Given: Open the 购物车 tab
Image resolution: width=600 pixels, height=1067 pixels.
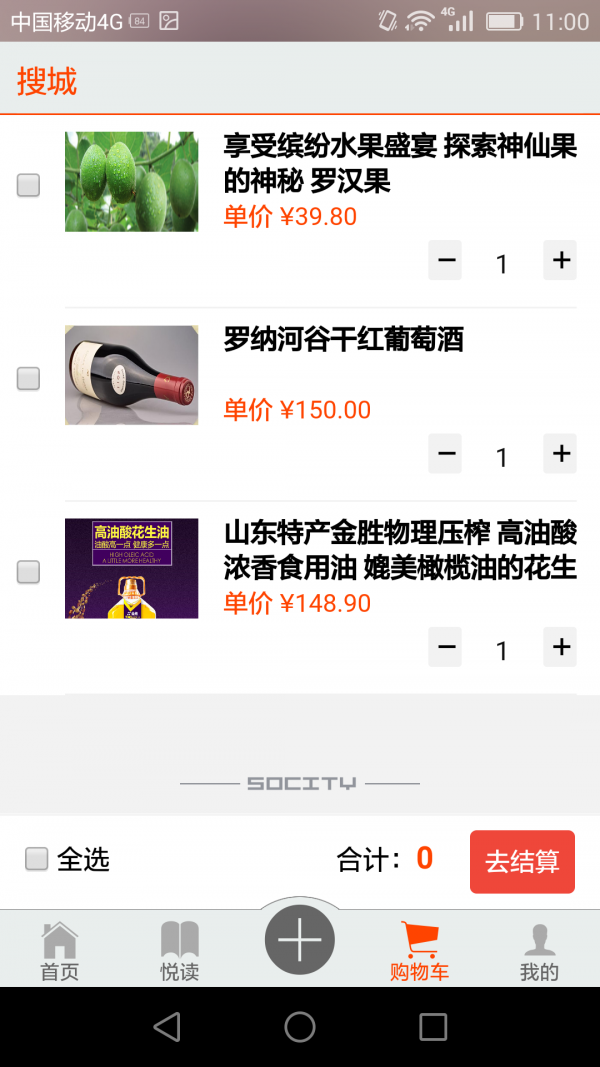Looking at the screenshot, I should click(419, 951).
